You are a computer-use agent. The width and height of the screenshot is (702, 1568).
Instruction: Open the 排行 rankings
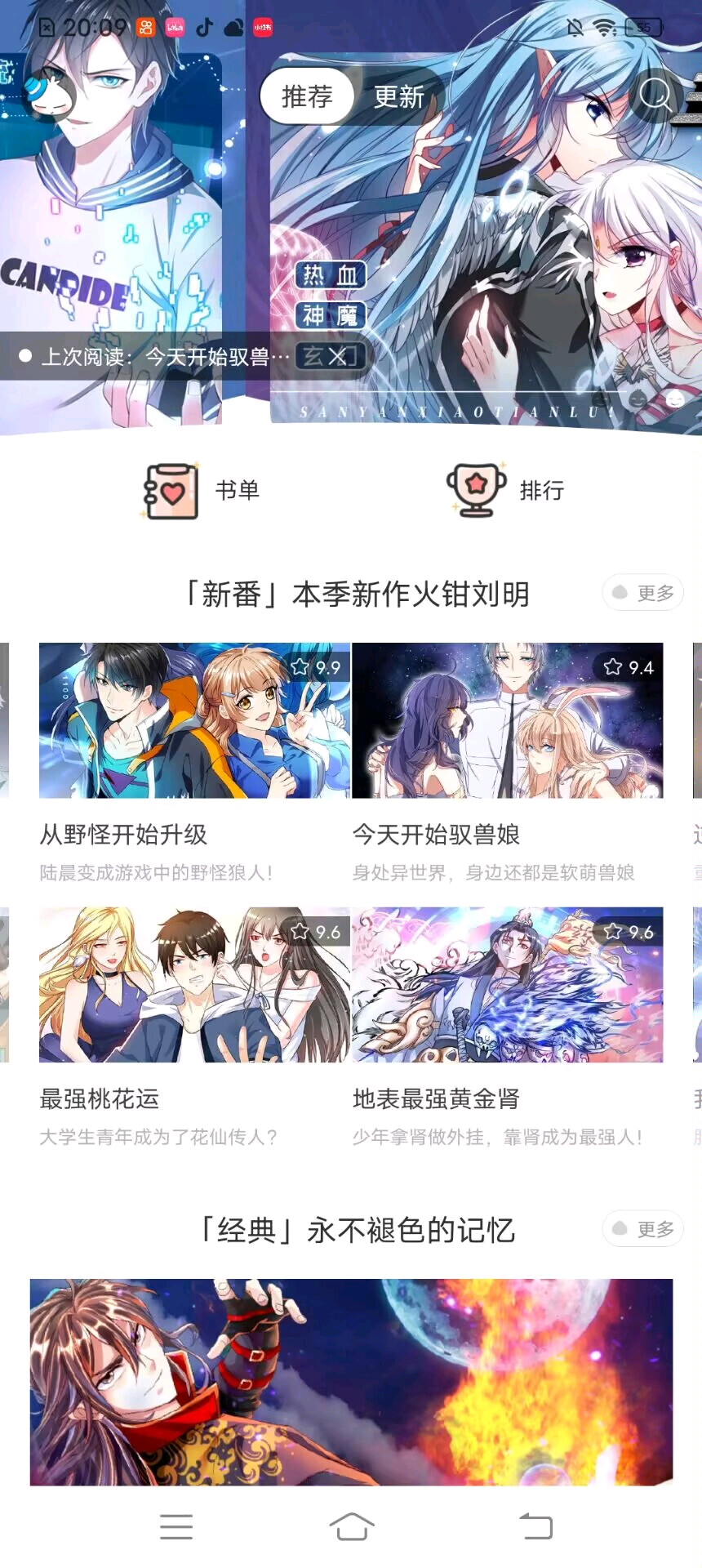(x=506, y=491)
